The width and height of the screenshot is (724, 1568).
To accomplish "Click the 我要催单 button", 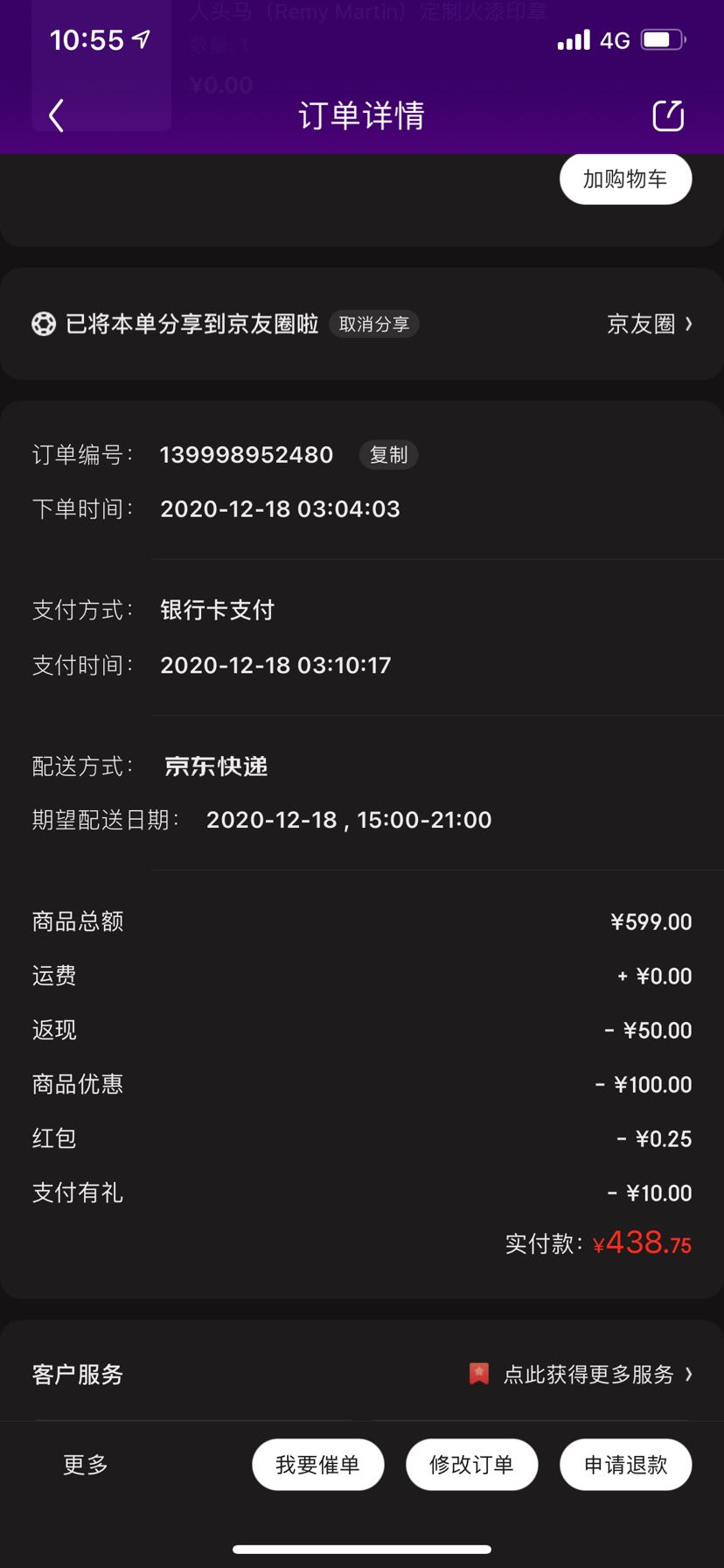I will click(x=317, y=1464).
